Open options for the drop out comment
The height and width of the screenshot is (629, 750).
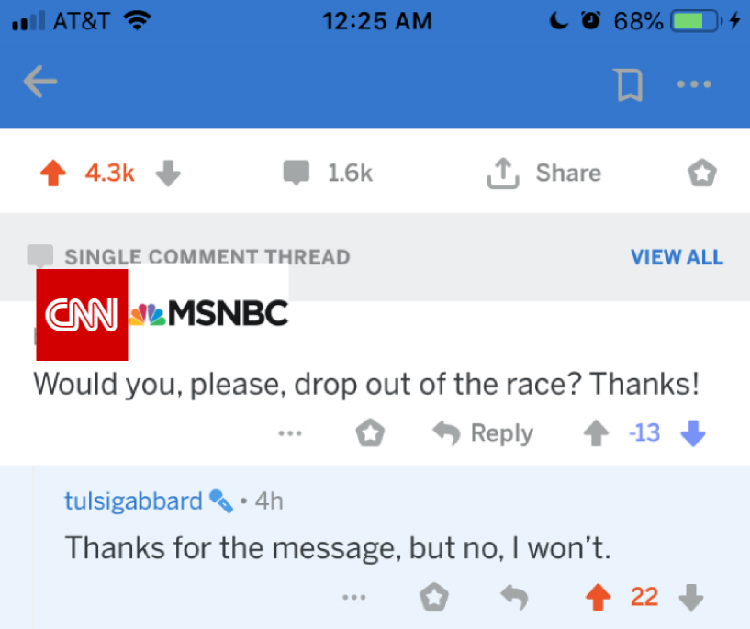click(290, 434)
